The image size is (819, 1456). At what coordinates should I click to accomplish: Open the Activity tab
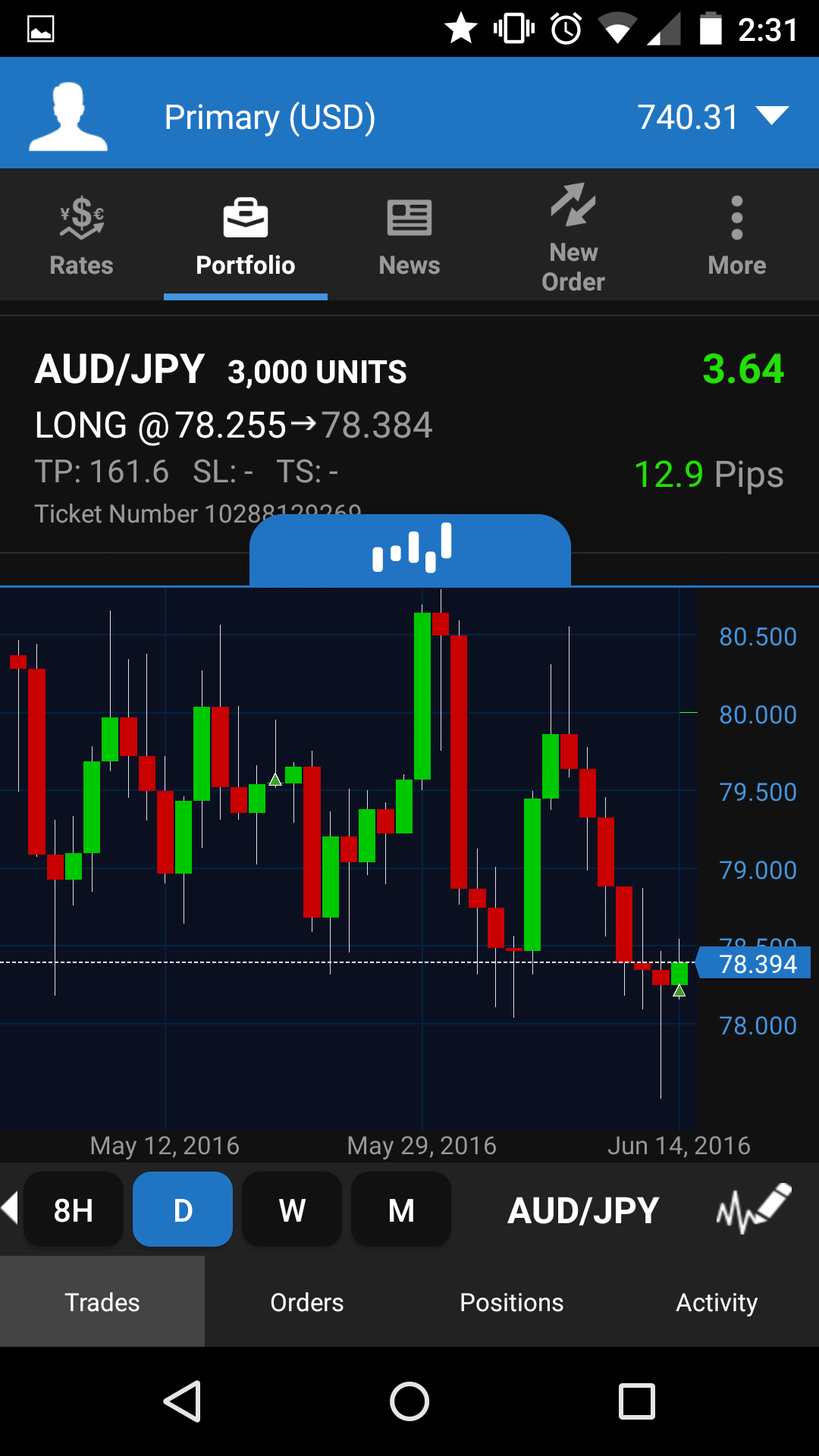point(717,1302)
